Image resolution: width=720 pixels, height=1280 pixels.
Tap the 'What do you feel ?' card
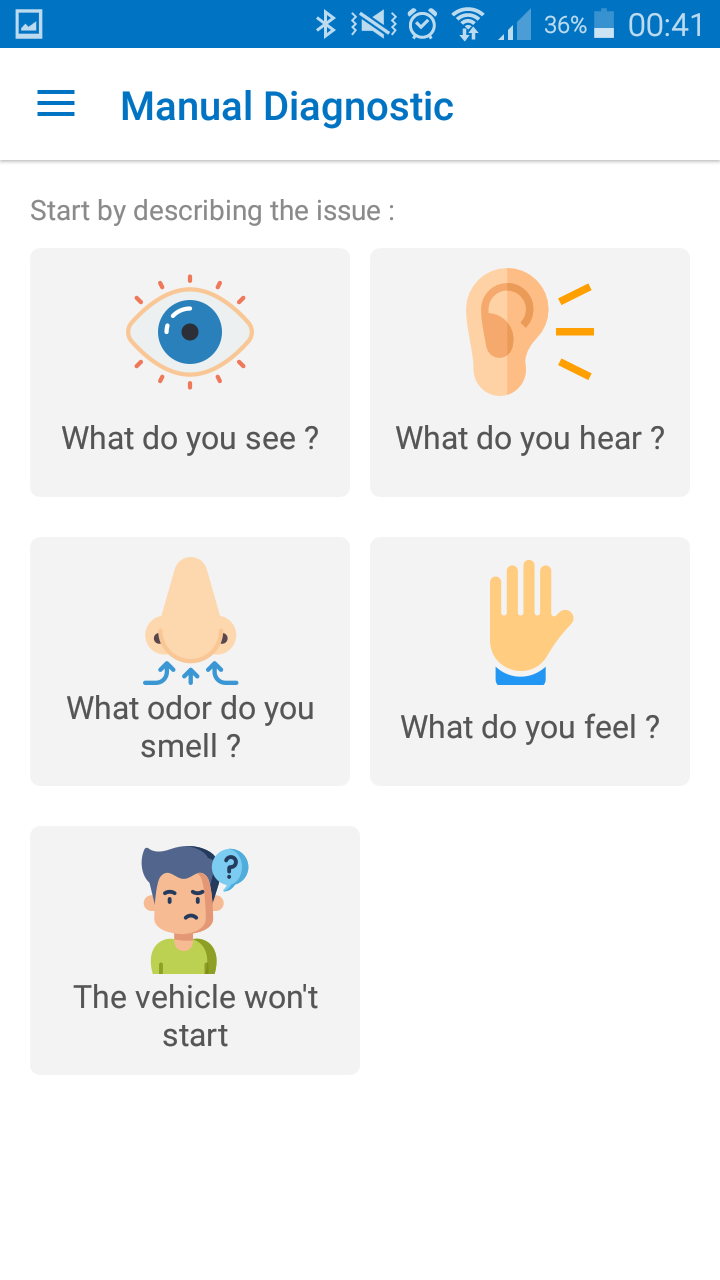[x=530, y=661]
